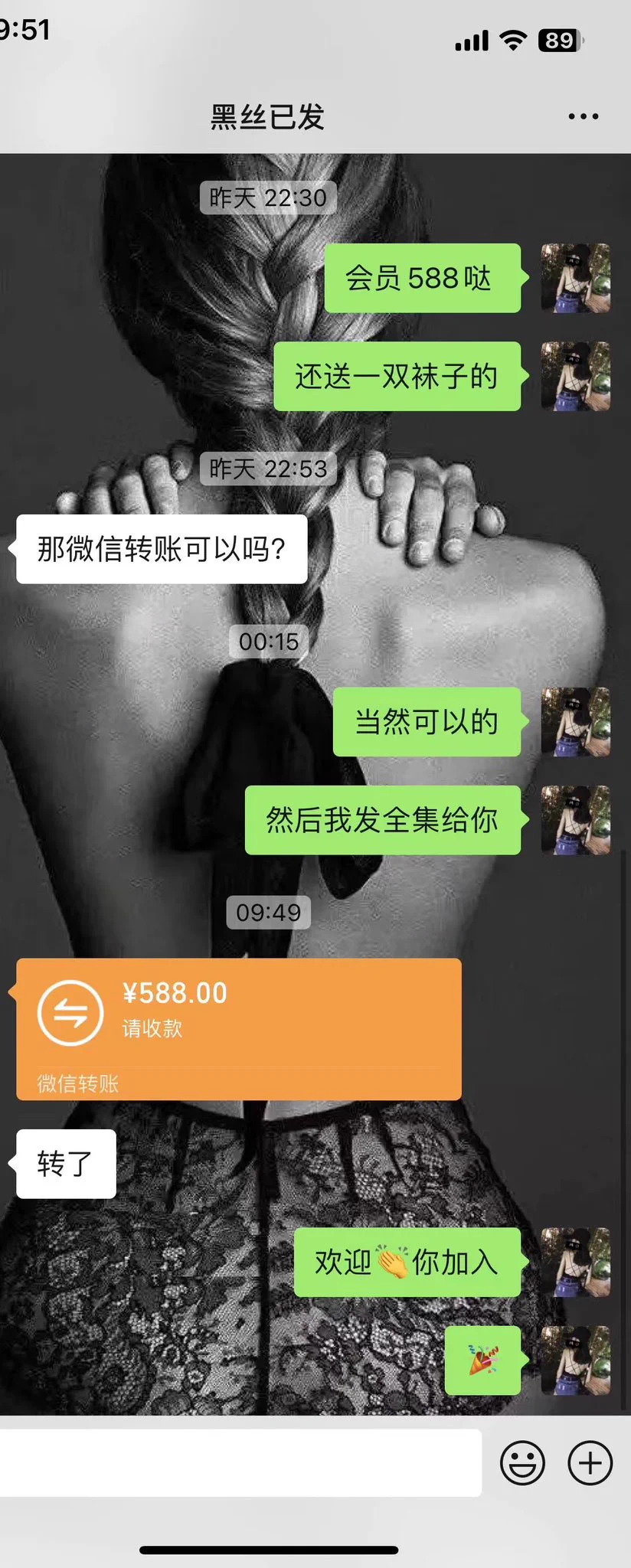
Task: Open the three-dot chat options menu
Action: click(x=583, y=116)
